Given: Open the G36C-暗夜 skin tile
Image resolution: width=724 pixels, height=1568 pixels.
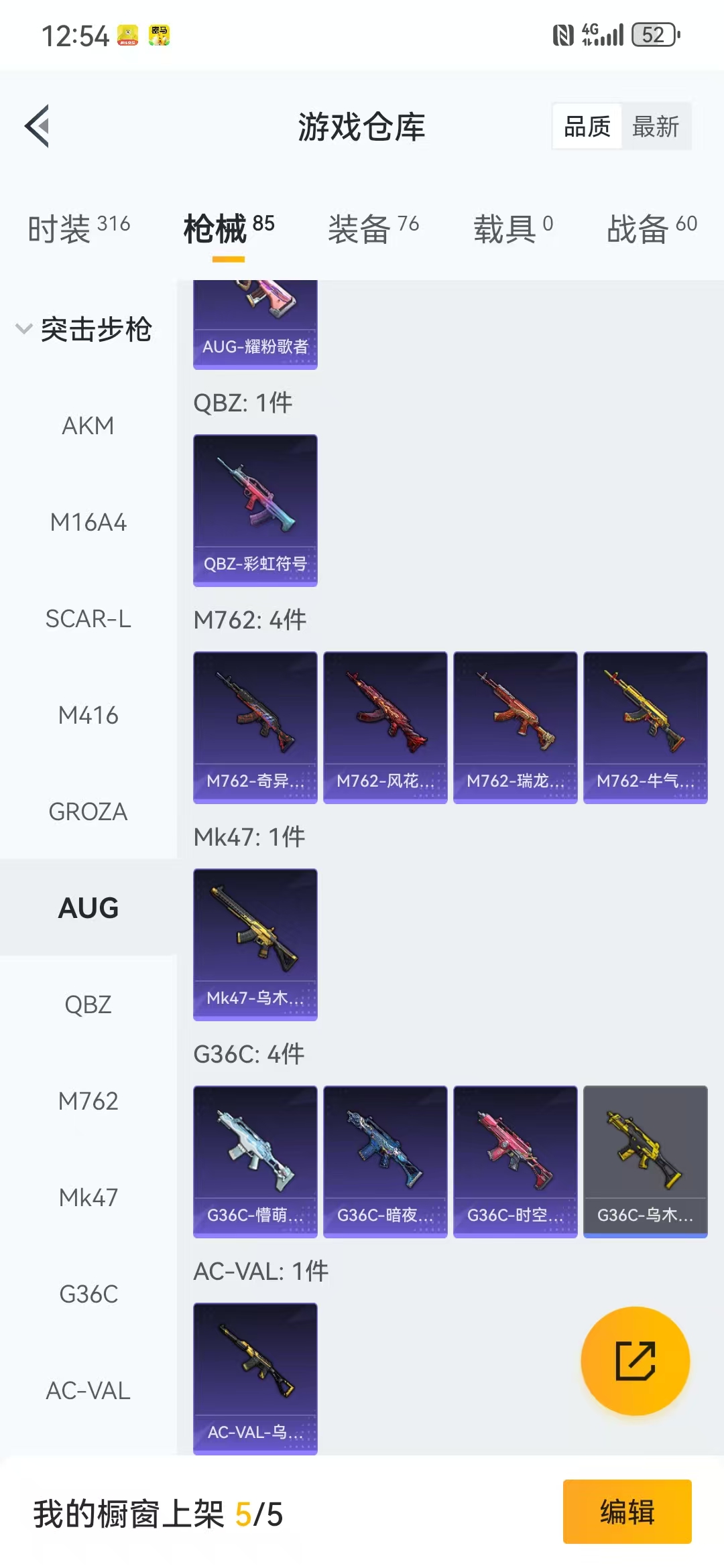Looking at the screenshot, I should pyautogui.click(x=385, y=1161).
